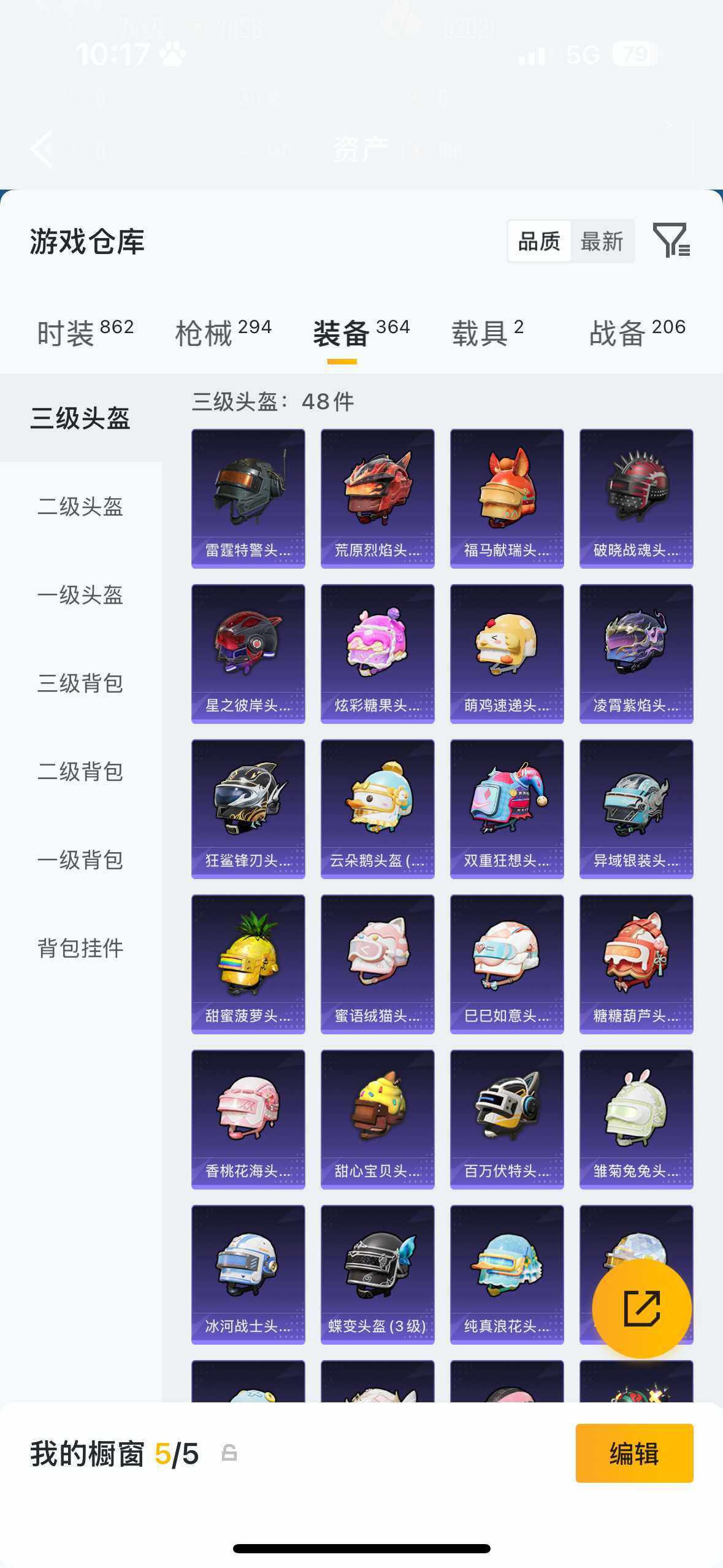Screen dimensions: 723x1568
Task: Click the back arrow at top left
Action: coord(40,149)
